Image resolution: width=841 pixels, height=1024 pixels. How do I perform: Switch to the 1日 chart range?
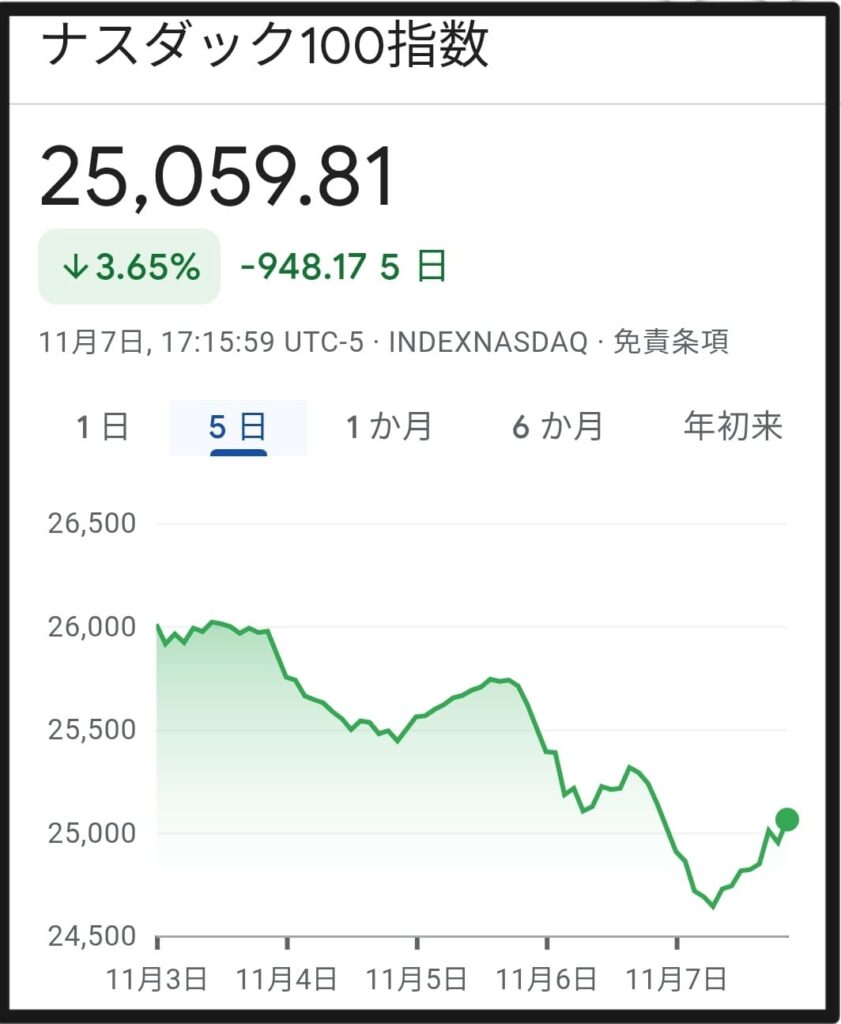103,428
